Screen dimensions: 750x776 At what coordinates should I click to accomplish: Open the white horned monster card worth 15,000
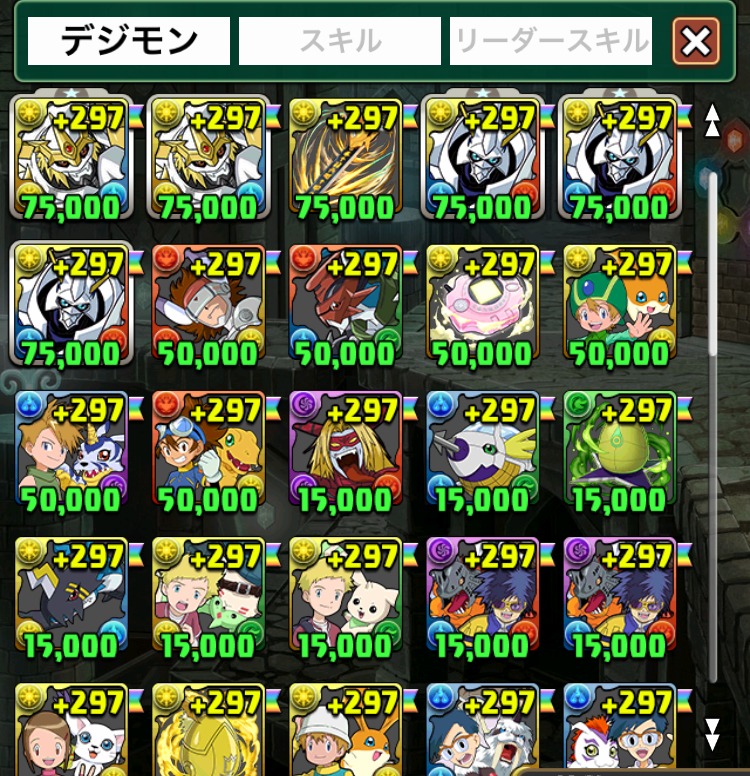pos(483,452)
